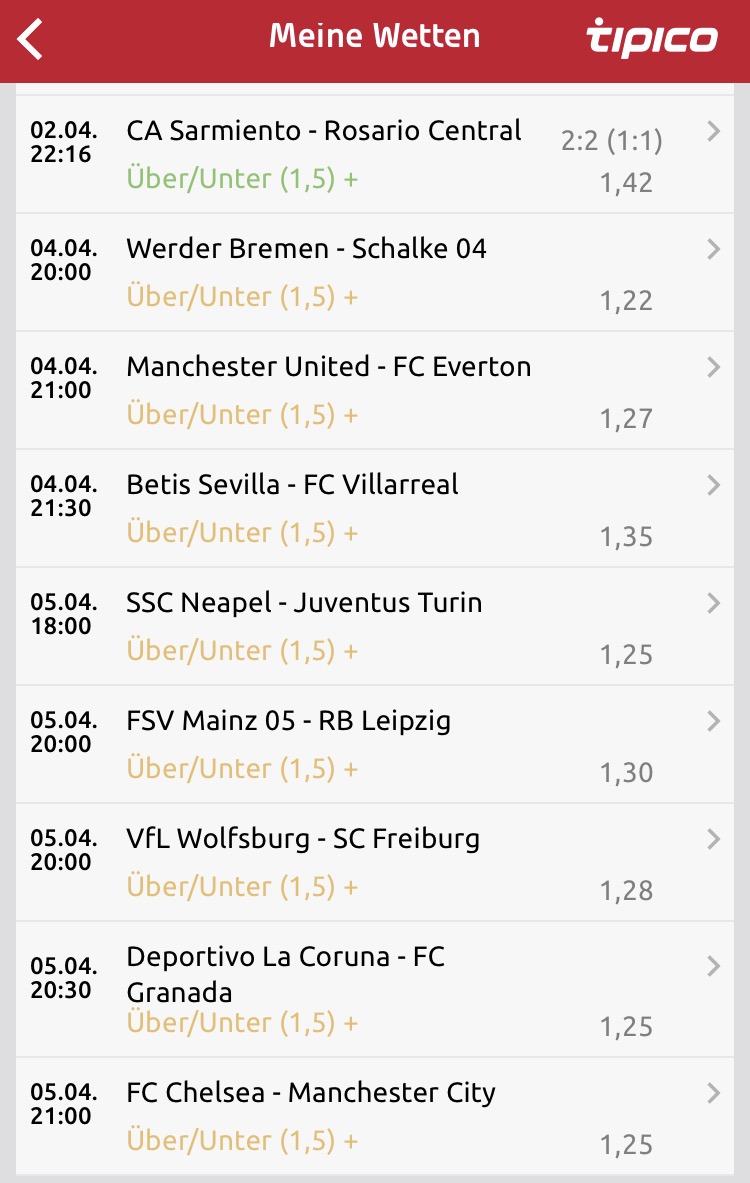The width and height of the screenshot is (750, 1183).
Task: View the Manchester United - FC Everton bet
Action: coord(375,390)
